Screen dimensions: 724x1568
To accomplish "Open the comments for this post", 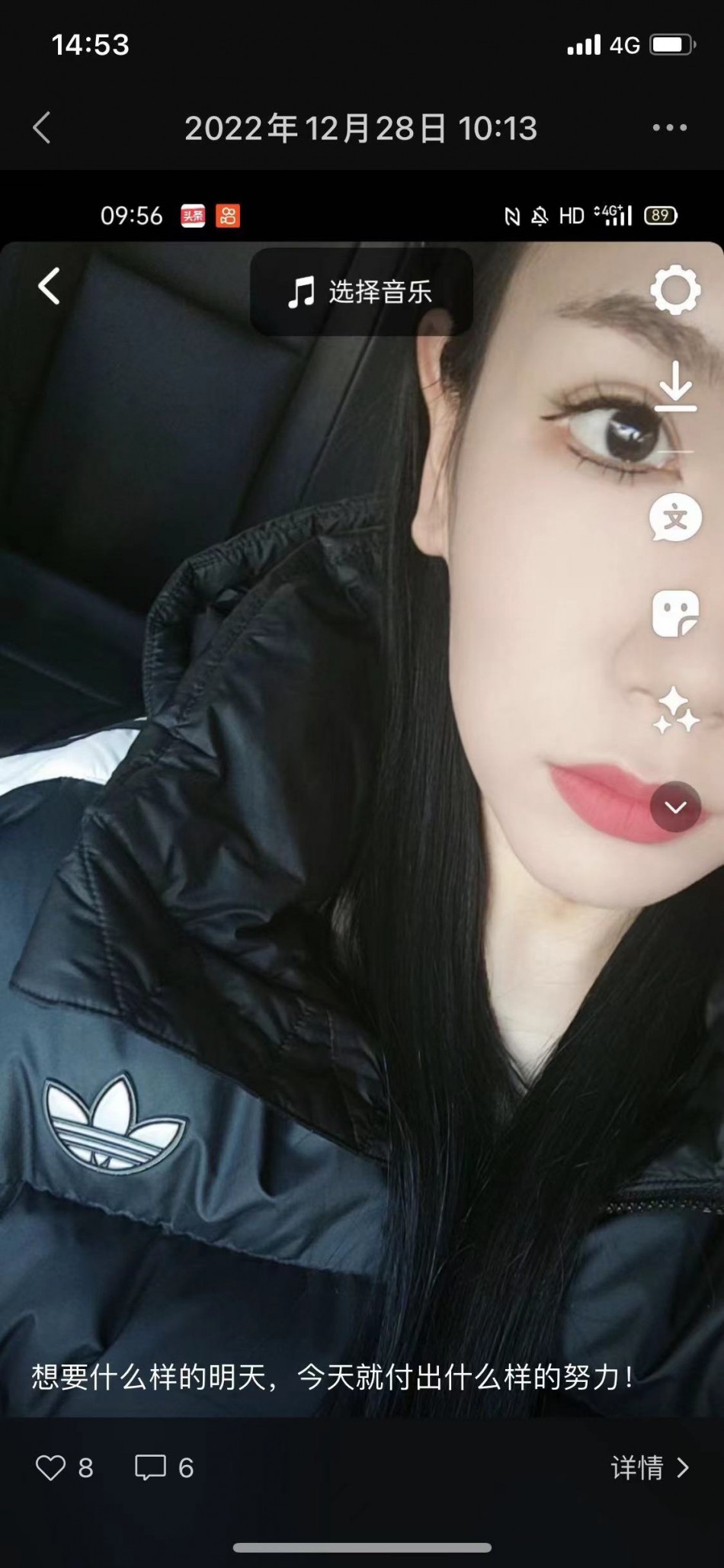I will coord(150,1467).
